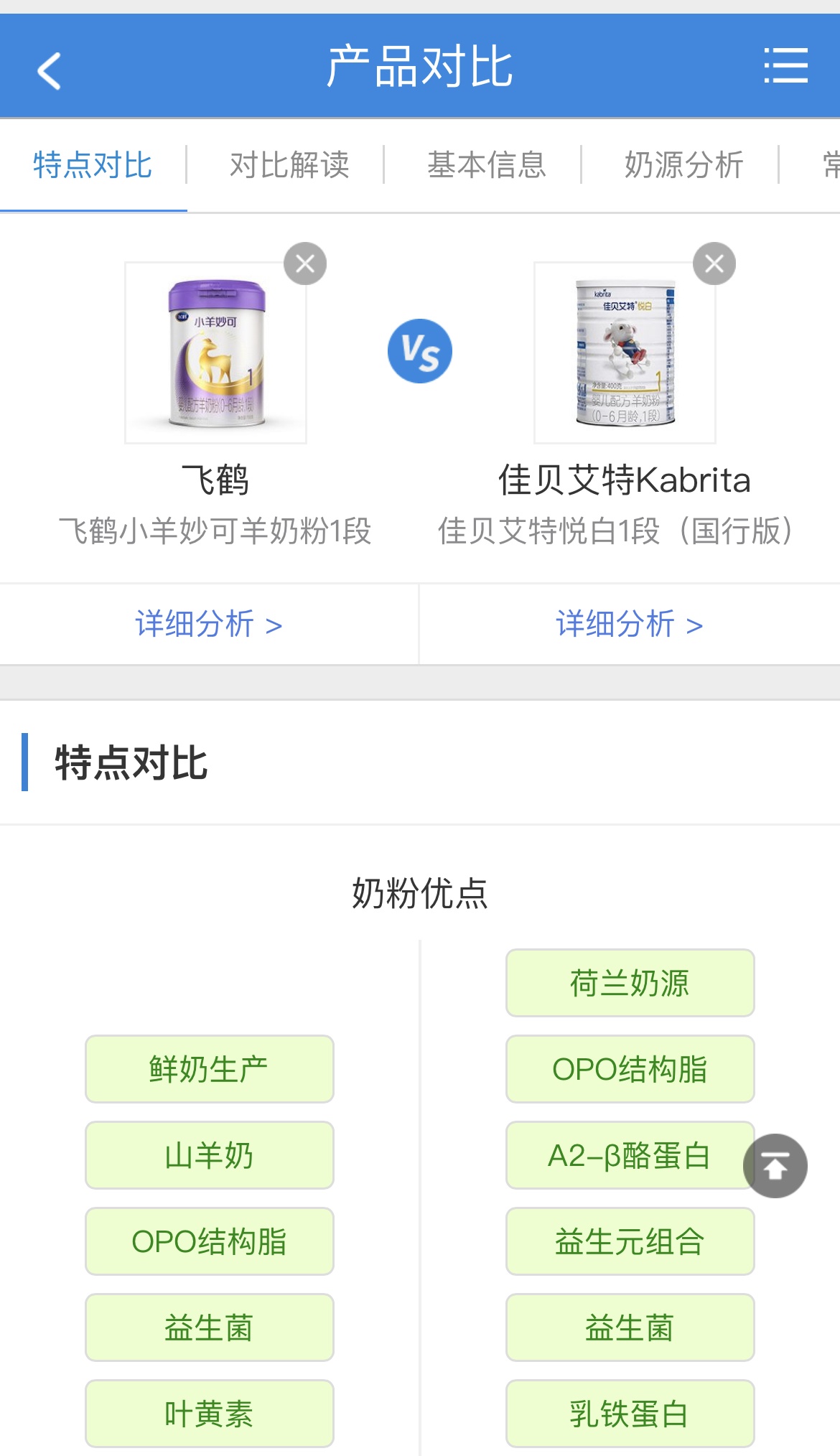
Task: Remove 佳贝艾特Kabrita from comparison
Action: [714, 263]
